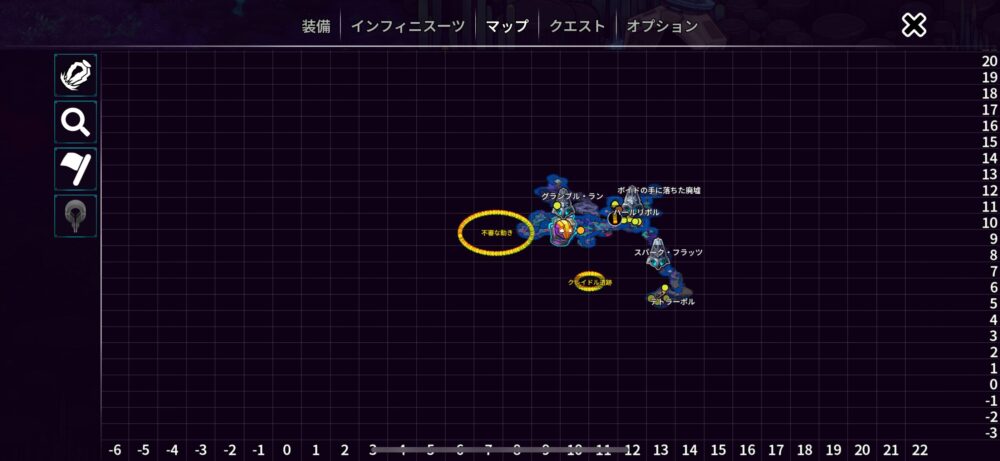The image size is (1000, 461).
Task: Select the 不審な動き quest area
Action: [496, 232]
